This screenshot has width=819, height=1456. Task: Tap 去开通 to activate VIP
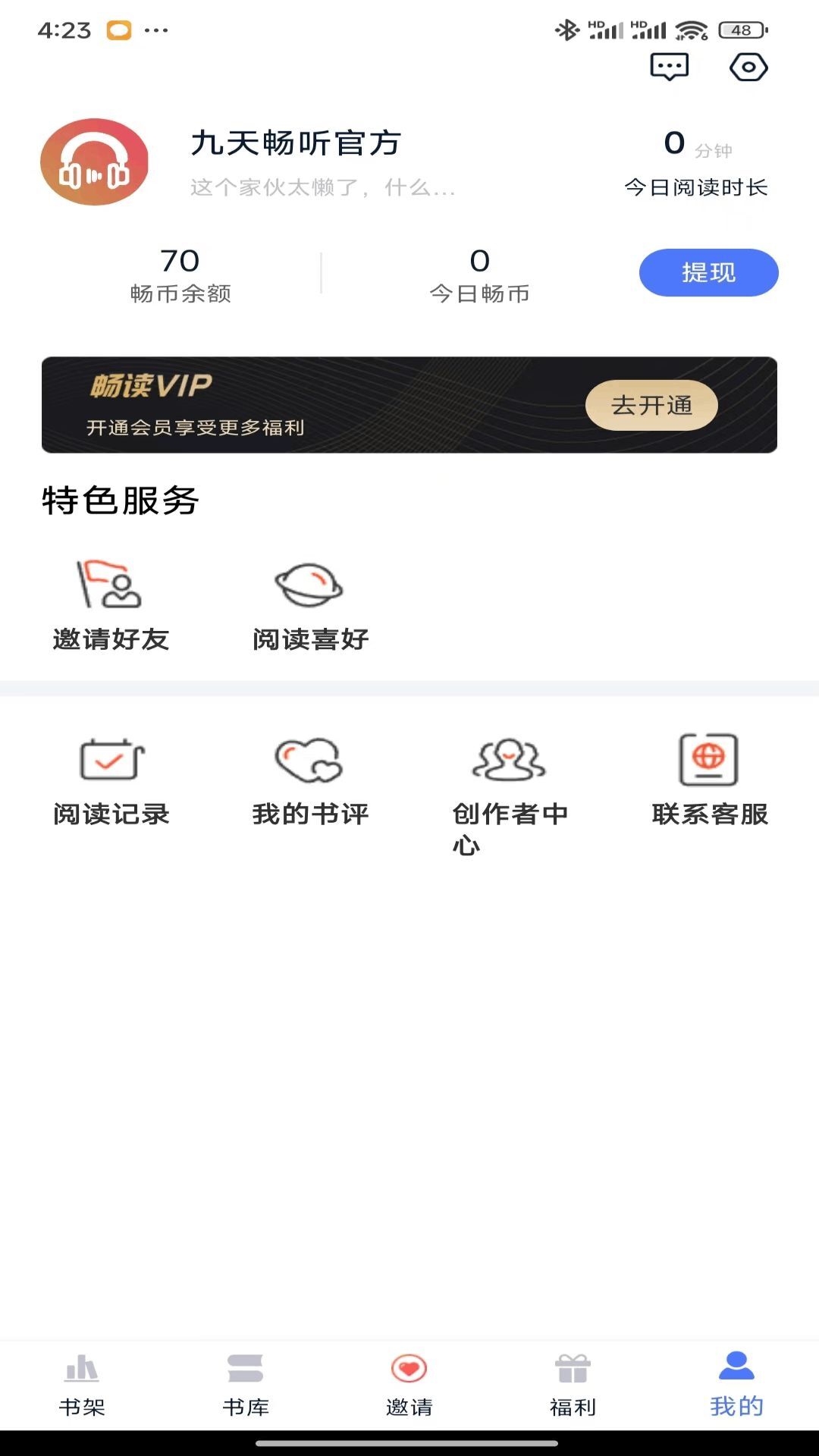(x=652, y=406)
